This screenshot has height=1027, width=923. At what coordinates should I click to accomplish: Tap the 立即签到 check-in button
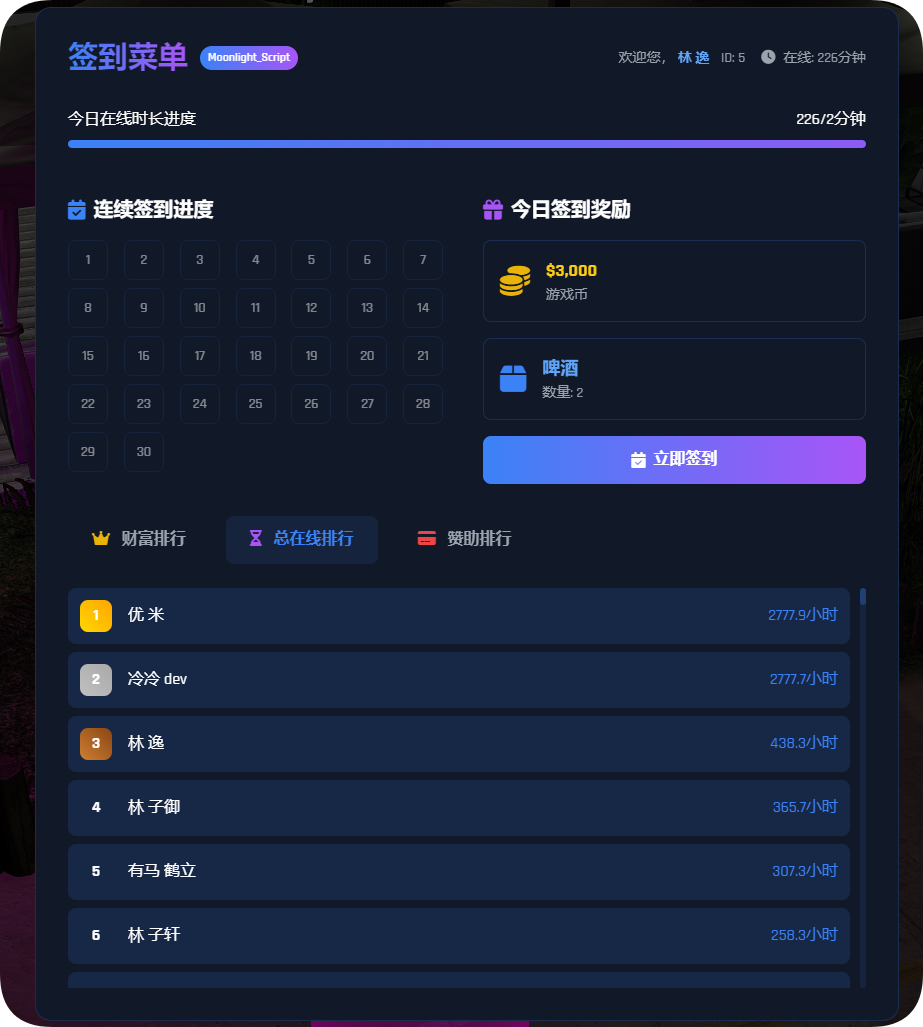(x=674, y=460)
